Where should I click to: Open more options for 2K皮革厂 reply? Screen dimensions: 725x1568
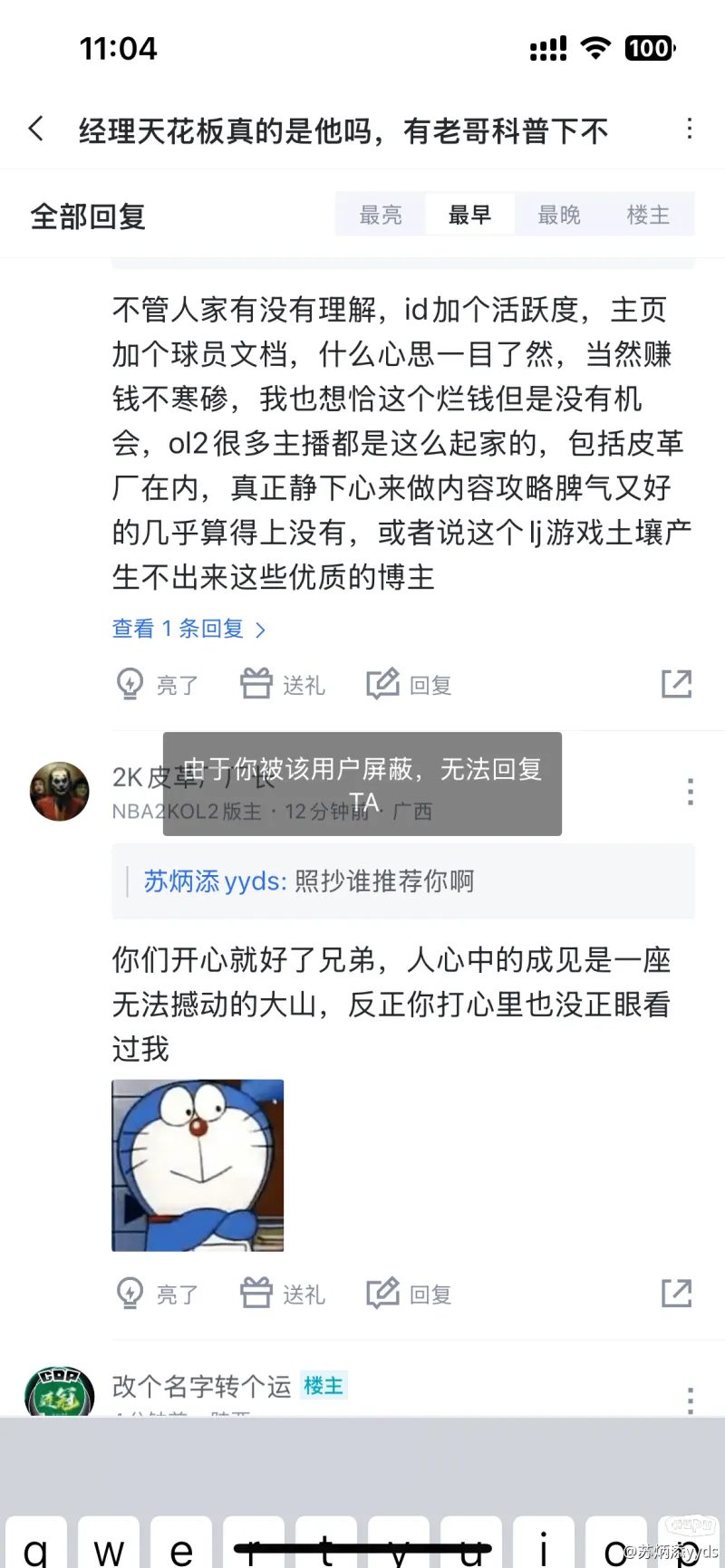tap(690, 791)
